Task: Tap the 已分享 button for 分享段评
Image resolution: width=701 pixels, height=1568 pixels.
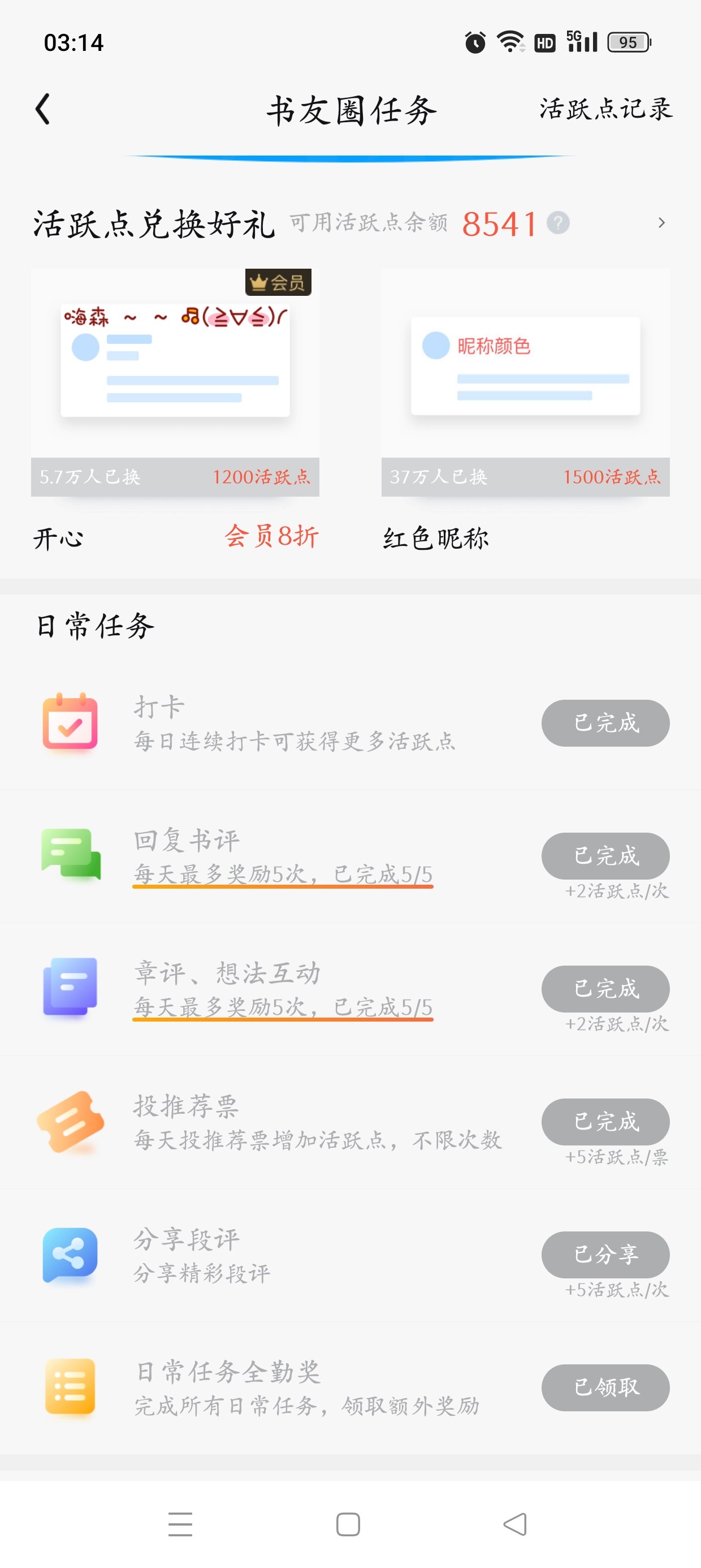Action: pos(605,1254)
